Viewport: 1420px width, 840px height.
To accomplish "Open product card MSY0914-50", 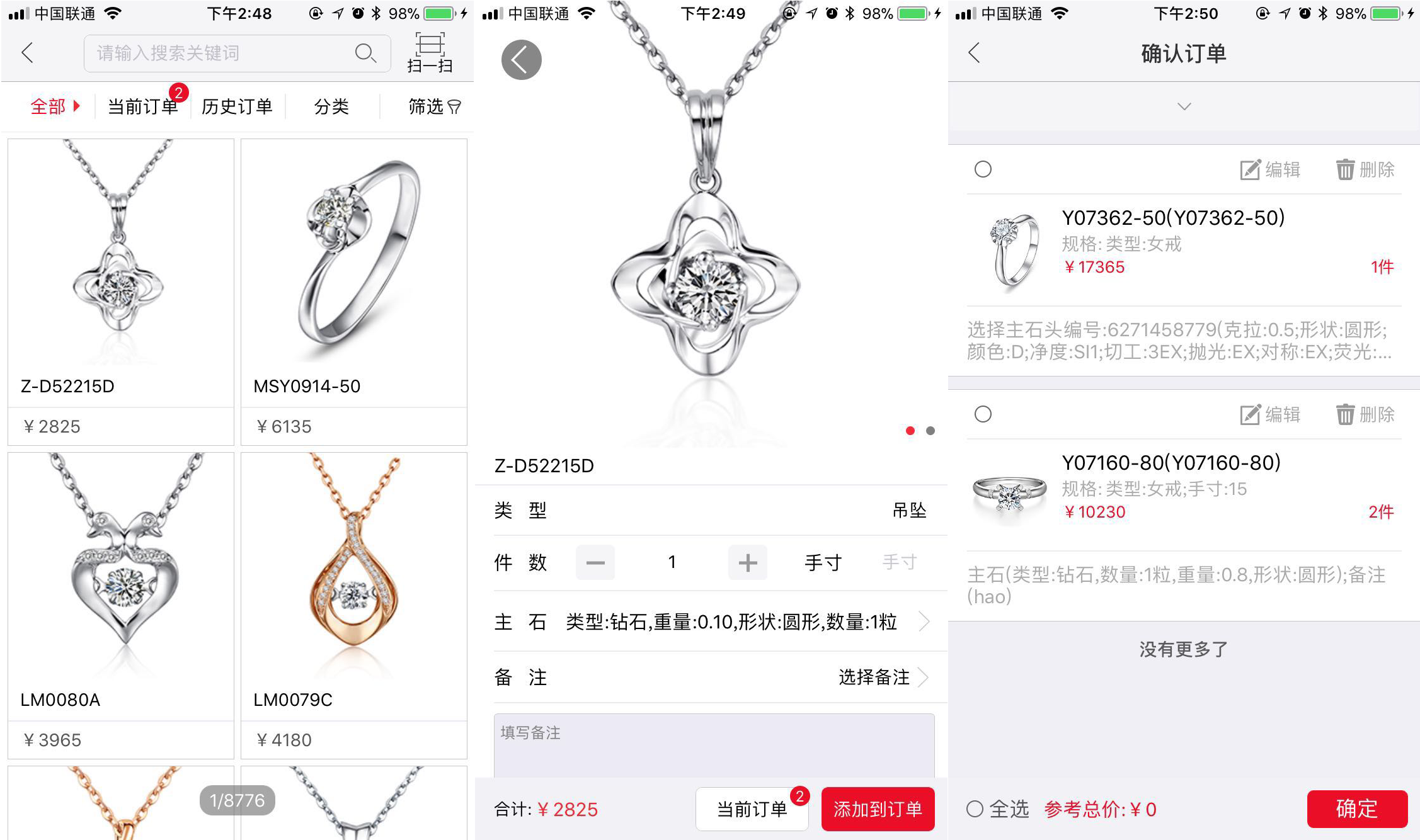I will point(353,290).
